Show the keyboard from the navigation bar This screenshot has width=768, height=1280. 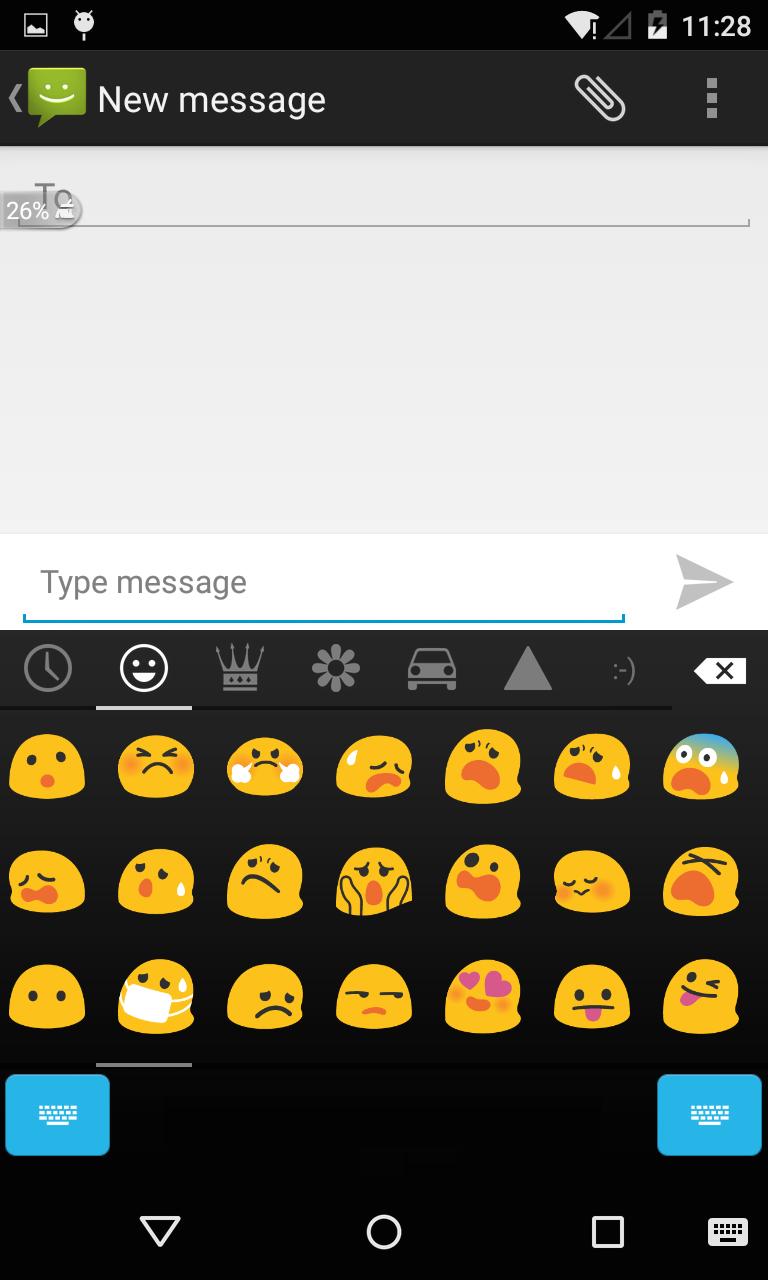tap(727, 1232)
